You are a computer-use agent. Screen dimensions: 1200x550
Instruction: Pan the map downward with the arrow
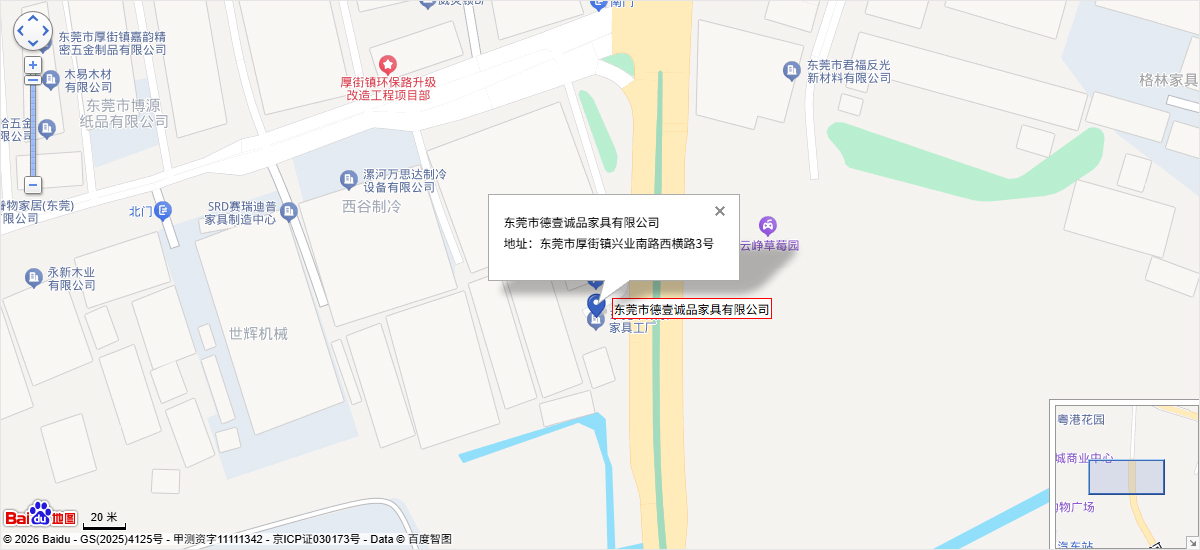click(32, 43)
